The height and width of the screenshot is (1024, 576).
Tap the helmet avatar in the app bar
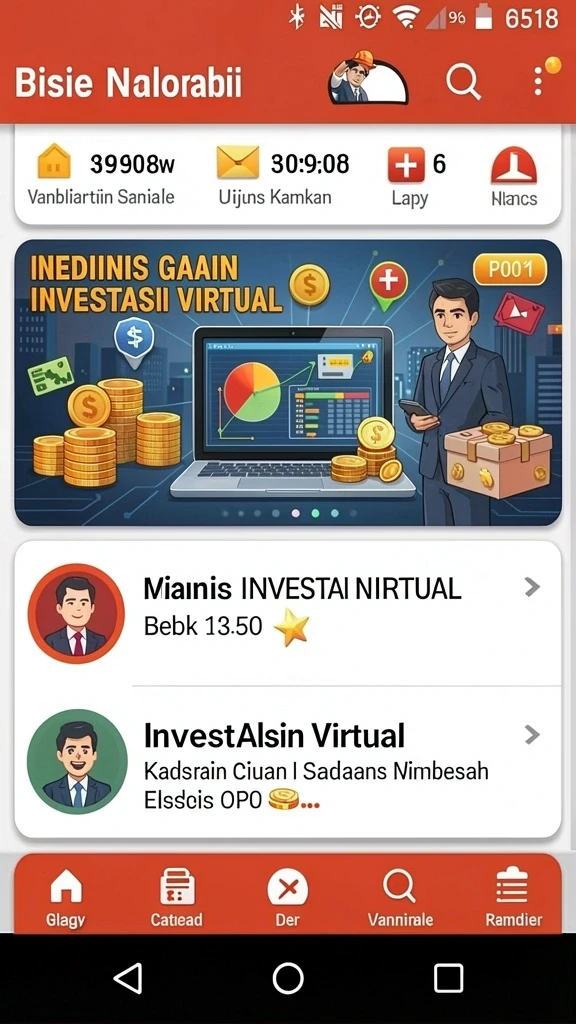(368, 79)
